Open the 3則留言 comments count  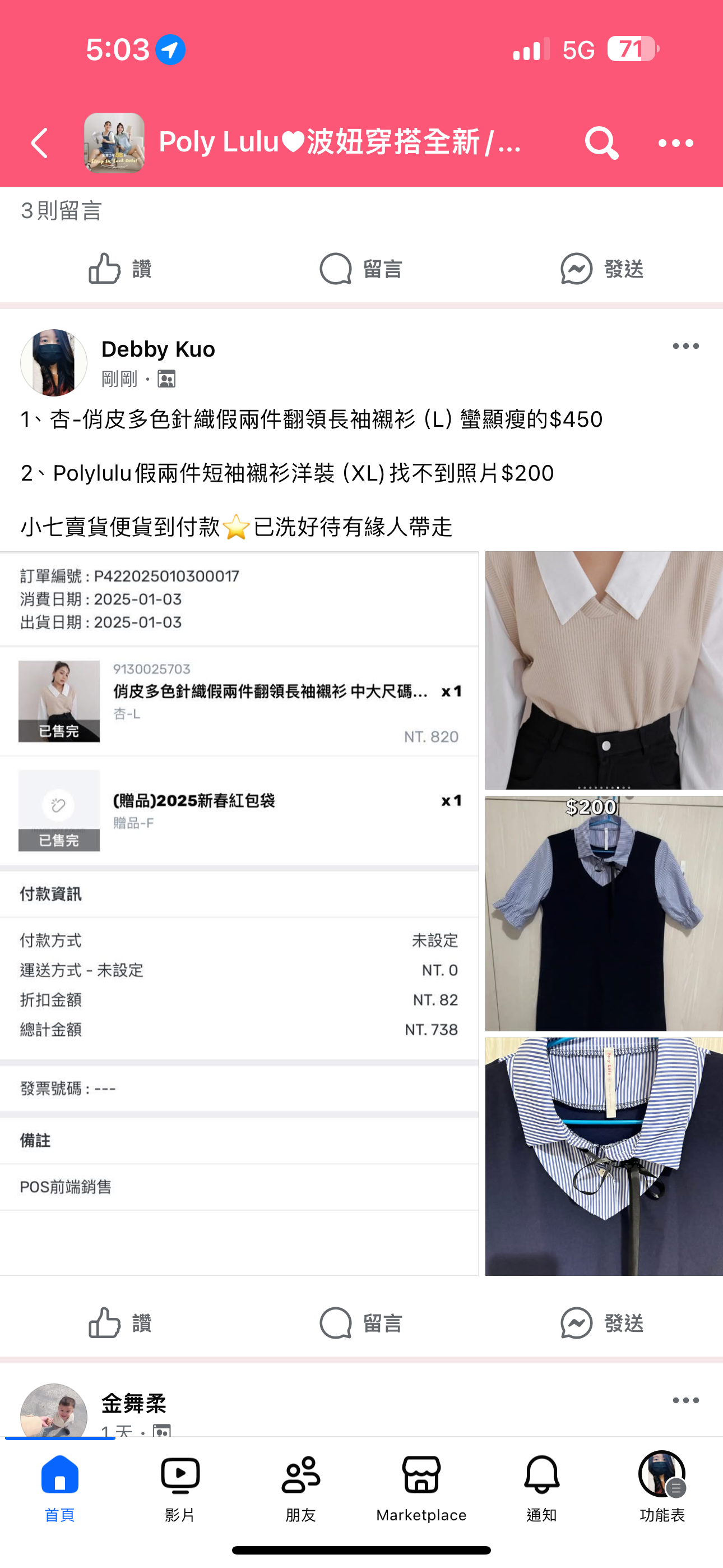(61, 211)
